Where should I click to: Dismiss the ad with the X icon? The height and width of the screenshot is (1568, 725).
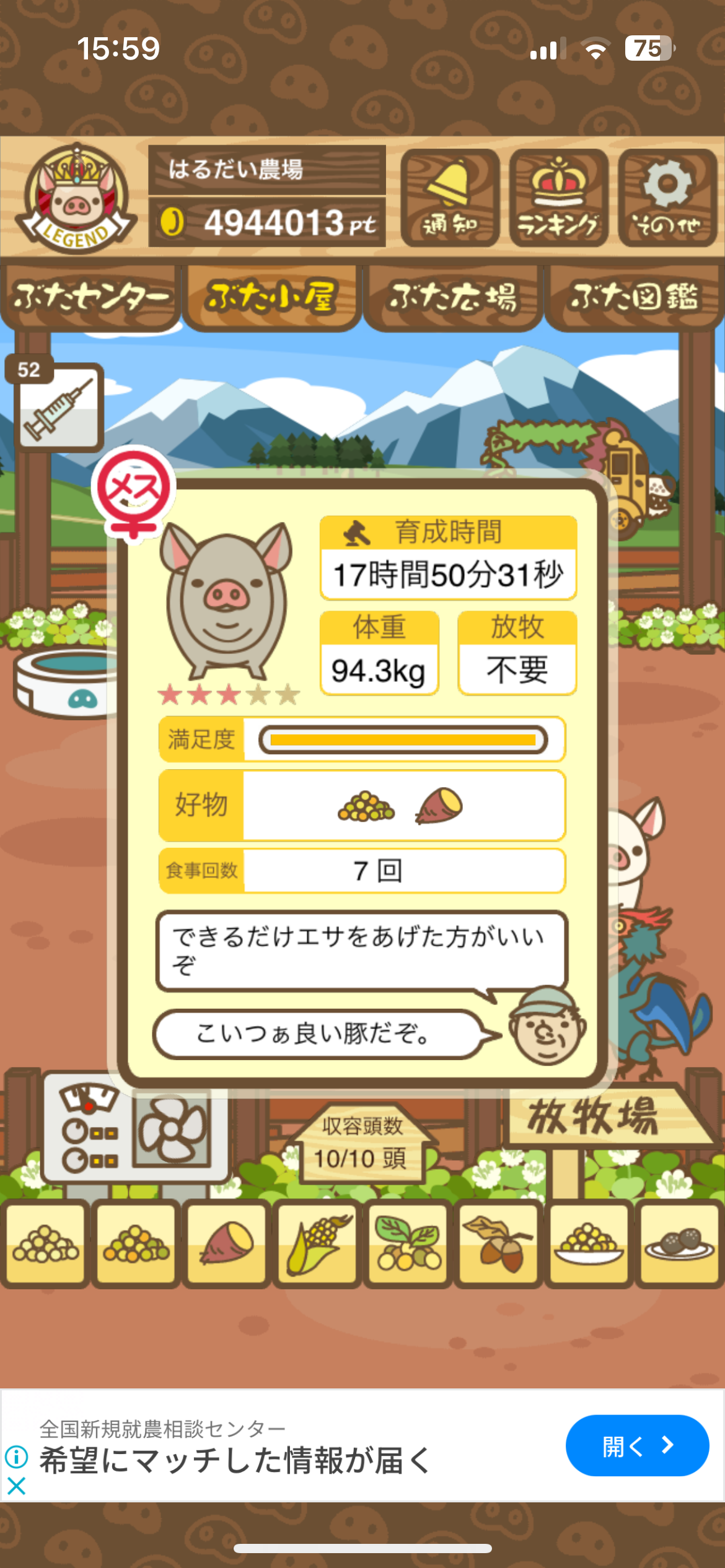(17, 1486)
